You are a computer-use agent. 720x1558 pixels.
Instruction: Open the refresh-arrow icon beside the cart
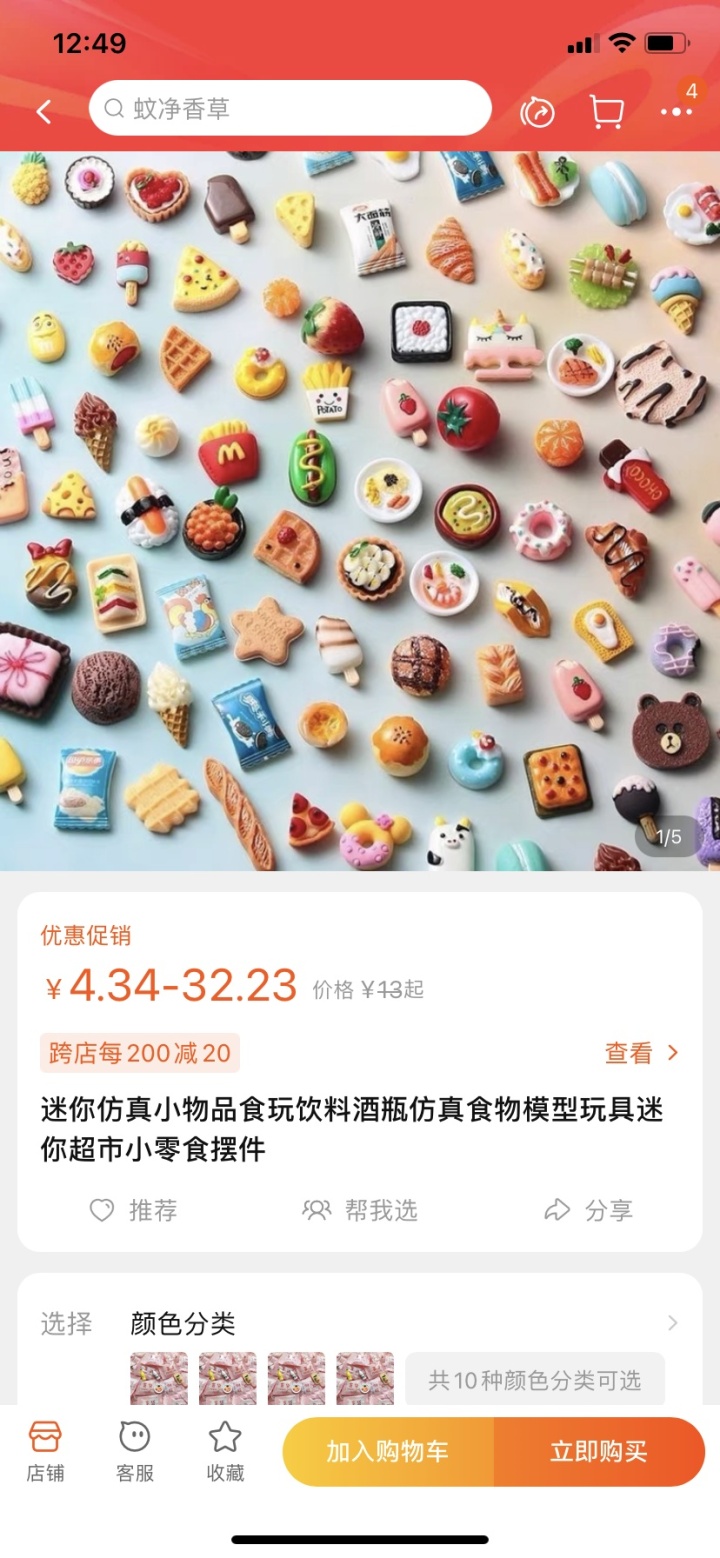[538, 112]
